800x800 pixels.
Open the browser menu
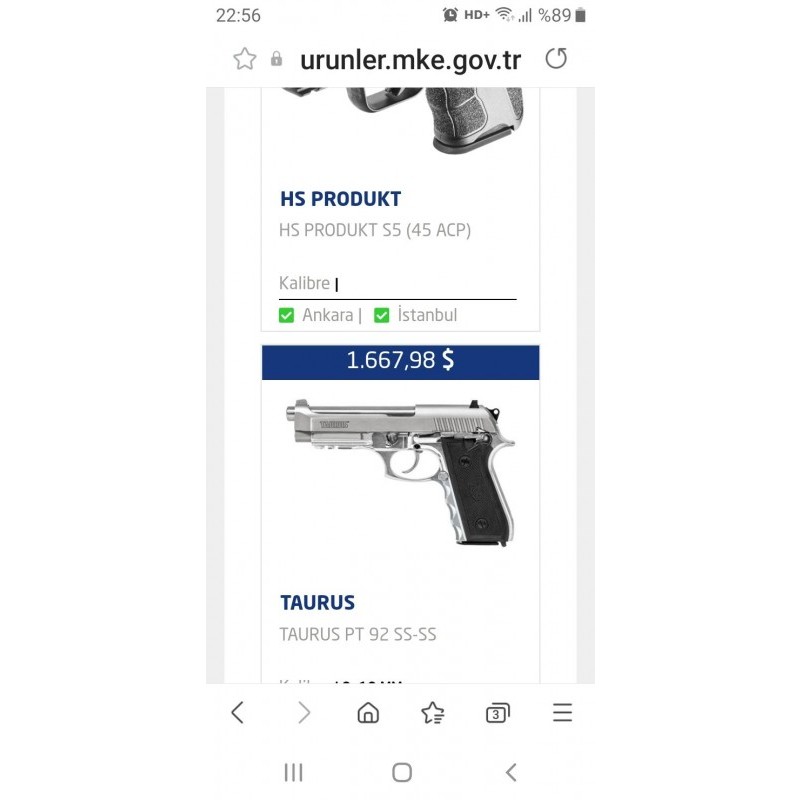coord(563,712)
